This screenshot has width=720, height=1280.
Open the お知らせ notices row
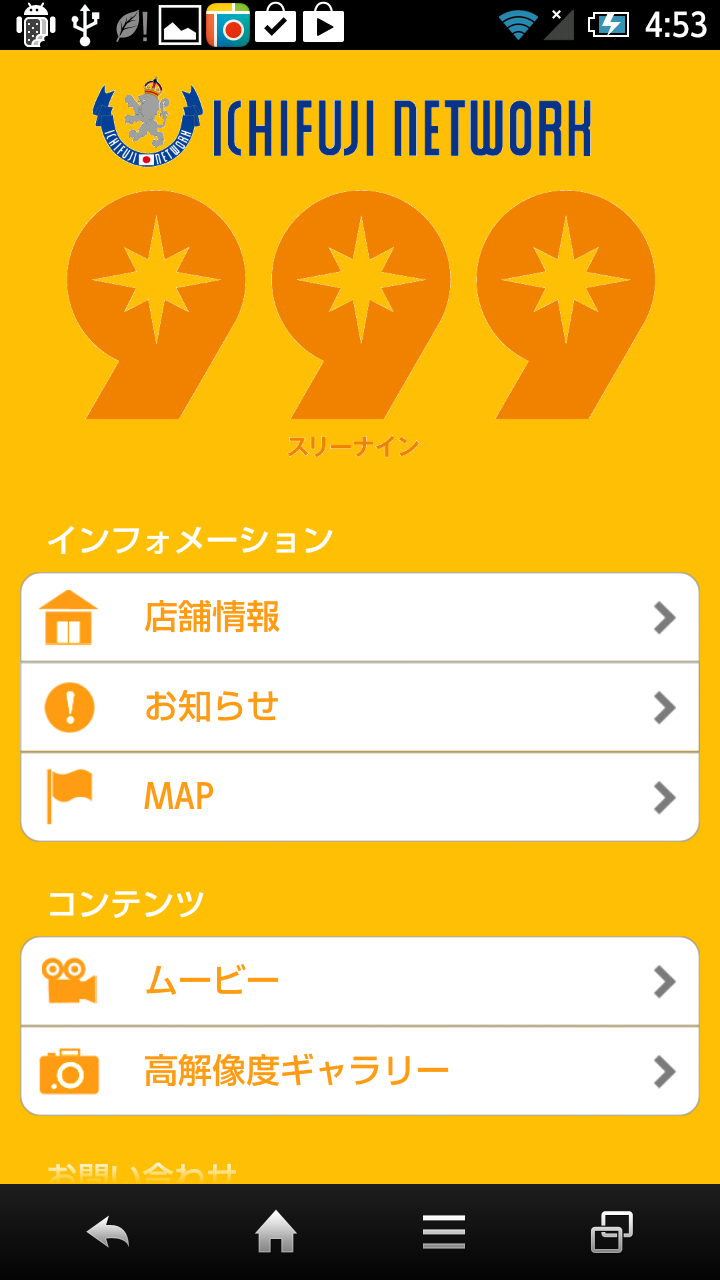pyautogui.click(x=360, y=707)
